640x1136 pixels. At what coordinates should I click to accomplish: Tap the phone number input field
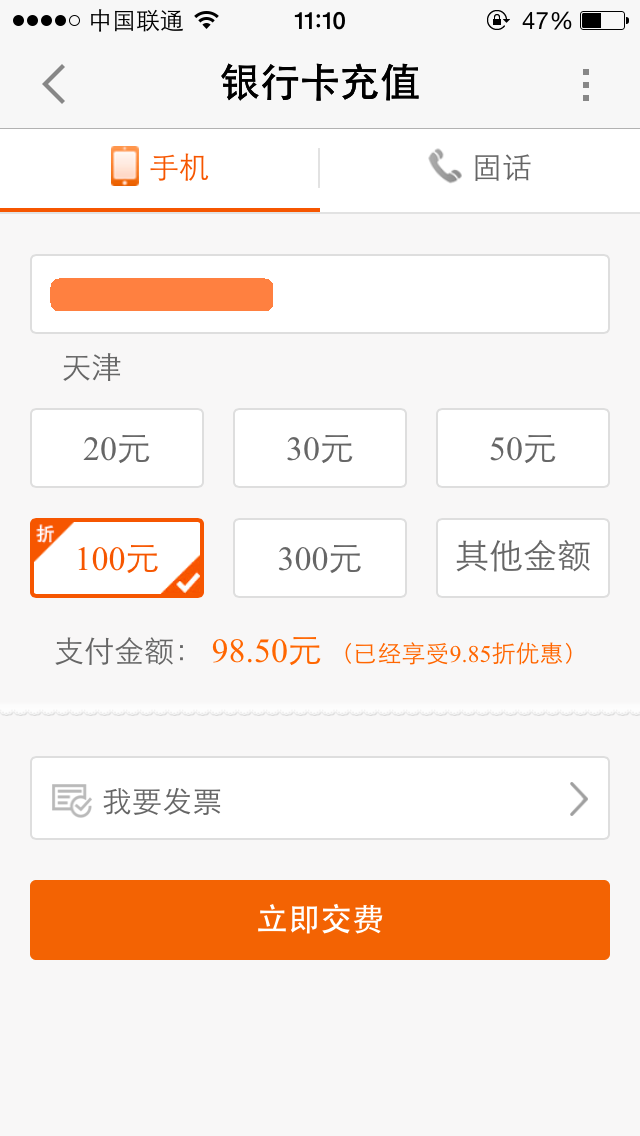tap(320, 294)
